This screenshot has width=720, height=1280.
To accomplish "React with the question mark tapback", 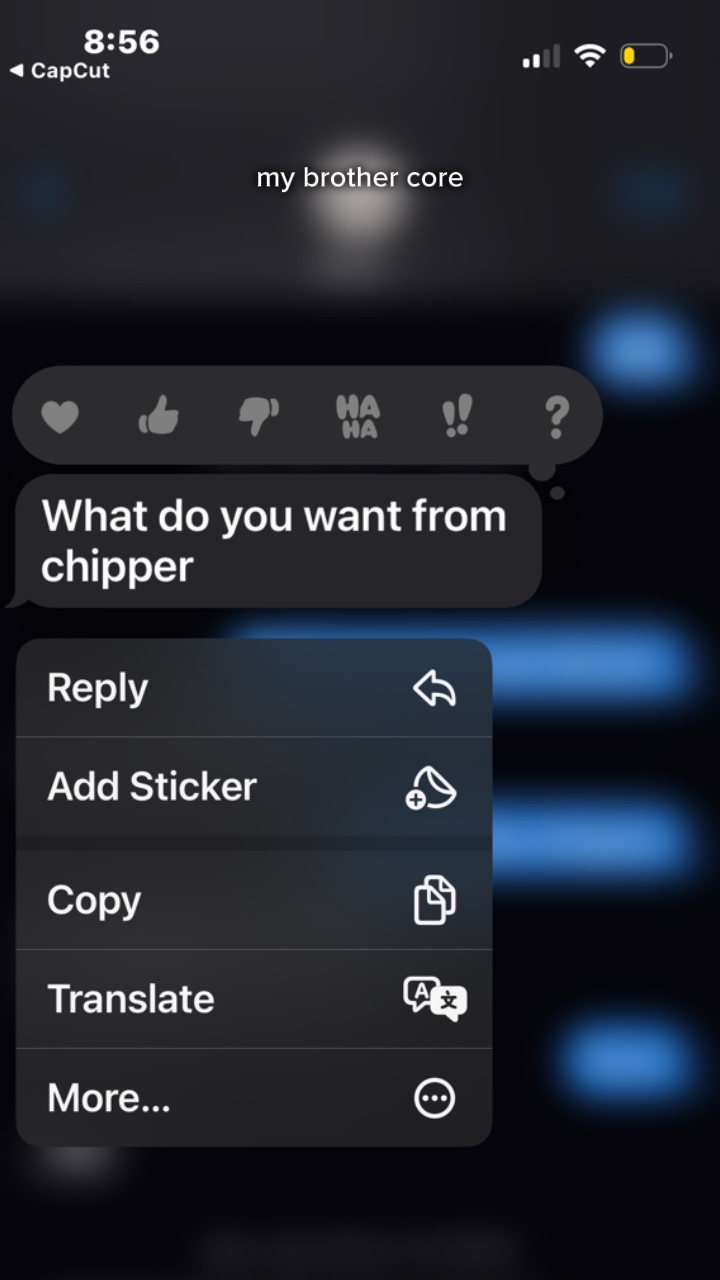I will click(558, 415).
